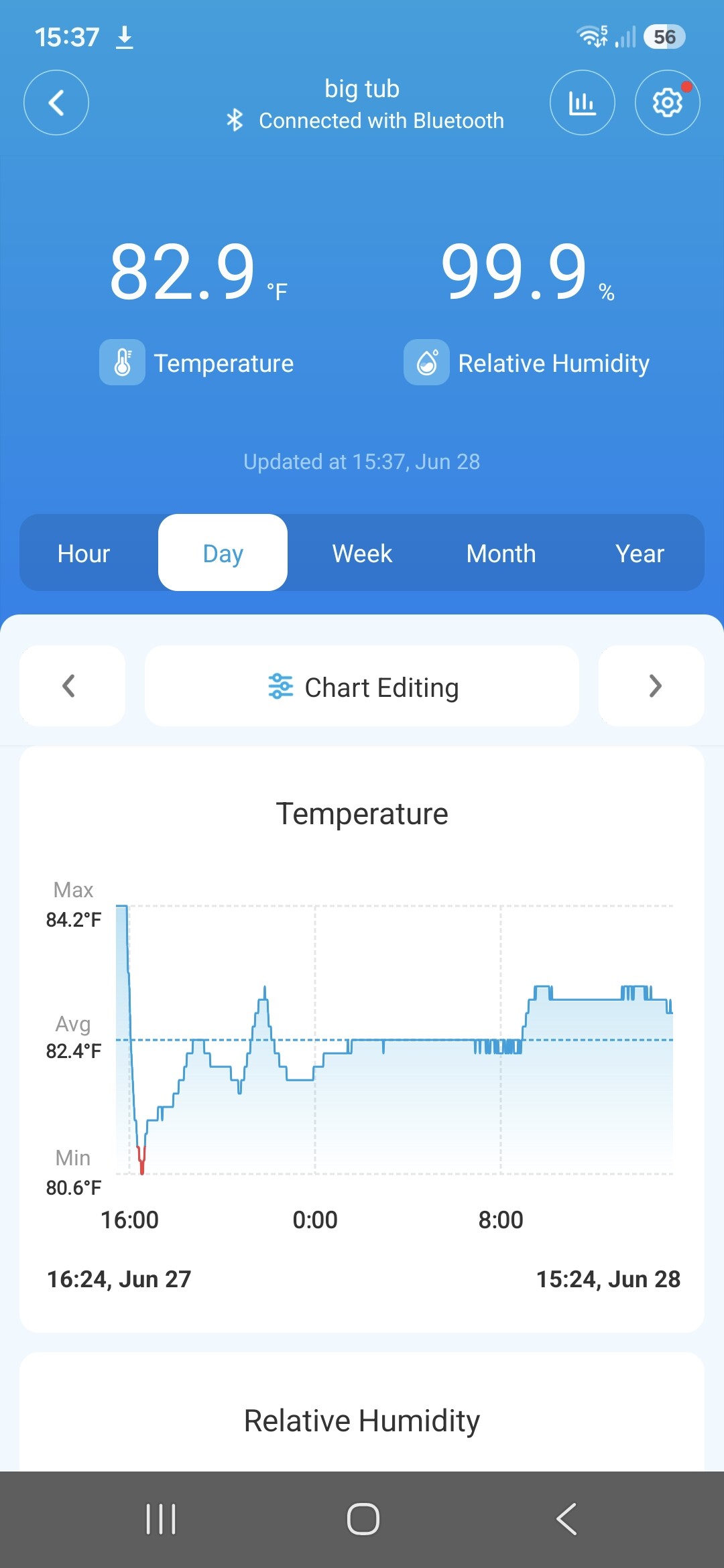Tap the system home button

click(x=363, y=1518)
